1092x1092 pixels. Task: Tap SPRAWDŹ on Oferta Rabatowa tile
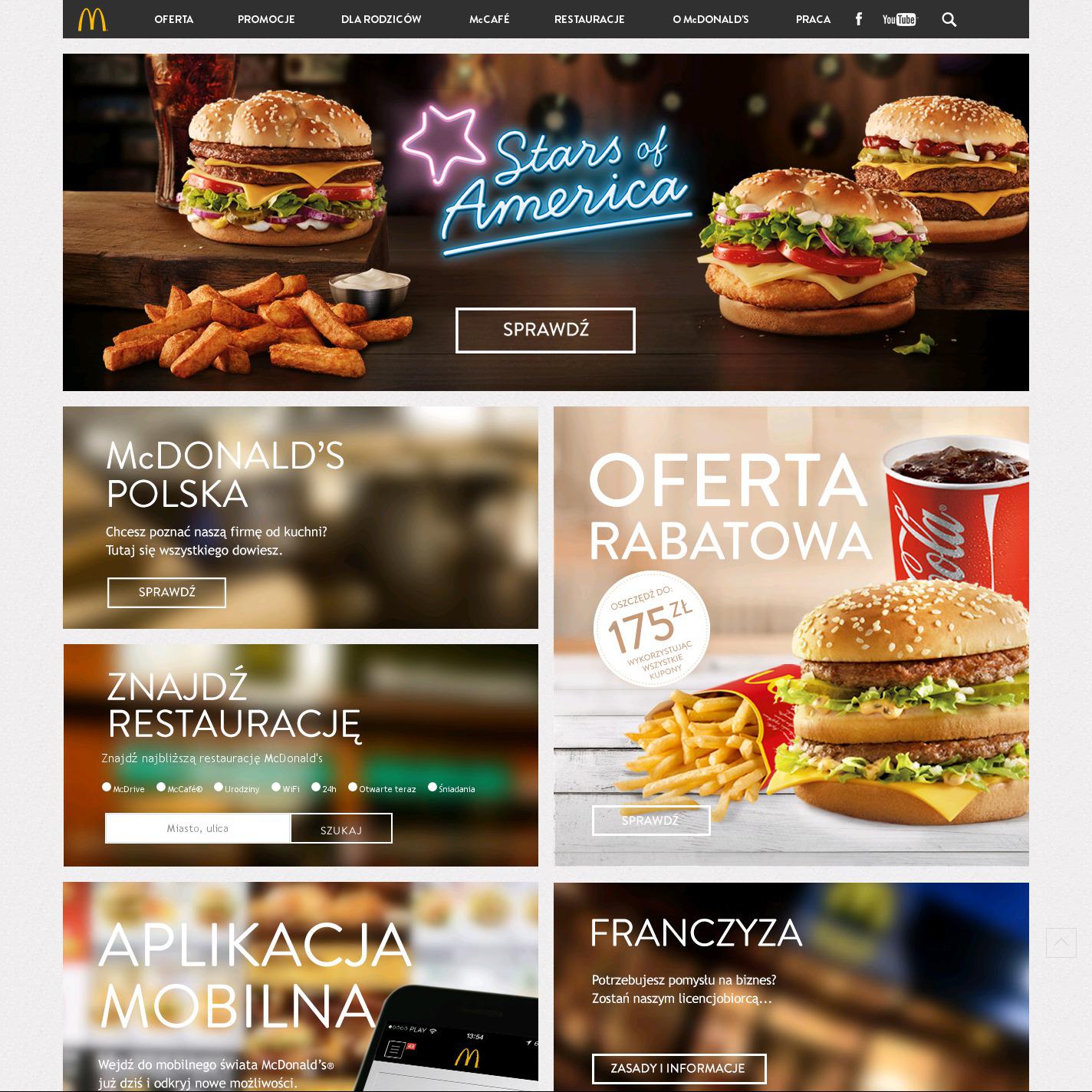point(650,821)
